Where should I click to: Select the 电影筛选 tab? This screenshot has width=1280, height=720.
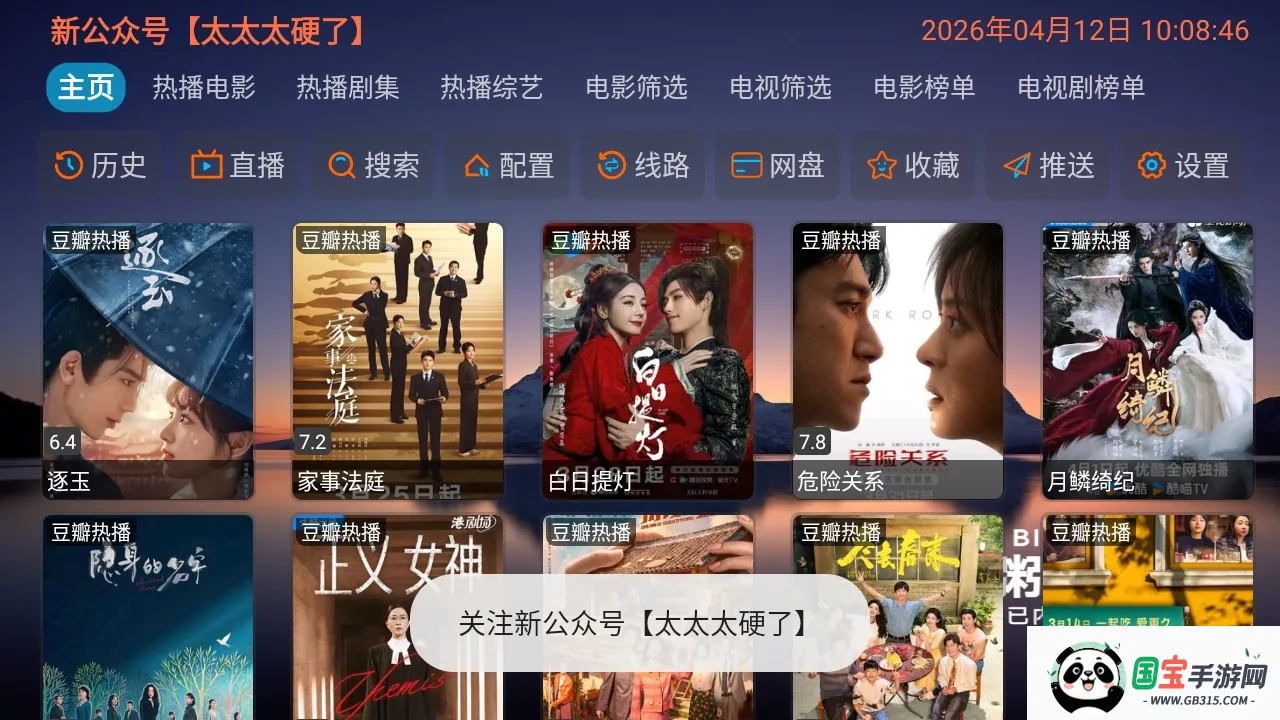tap(636, 88)
